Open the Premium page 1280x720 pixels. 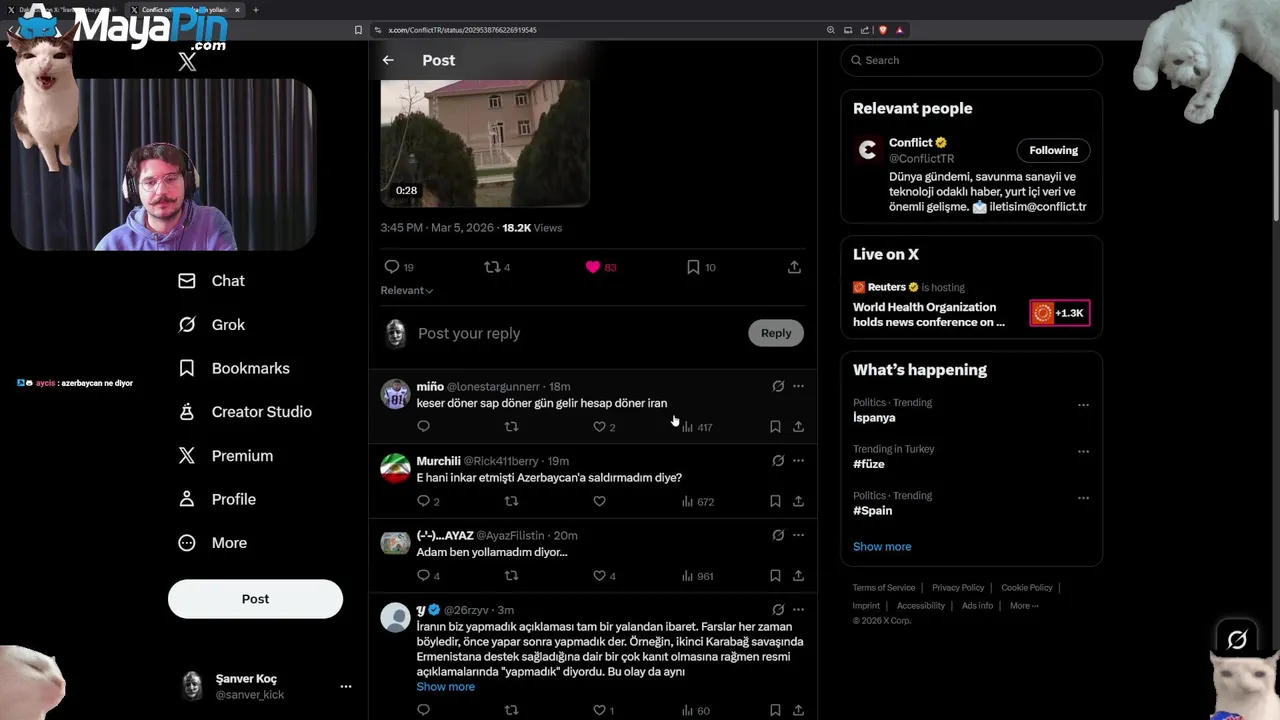[241, 456]
